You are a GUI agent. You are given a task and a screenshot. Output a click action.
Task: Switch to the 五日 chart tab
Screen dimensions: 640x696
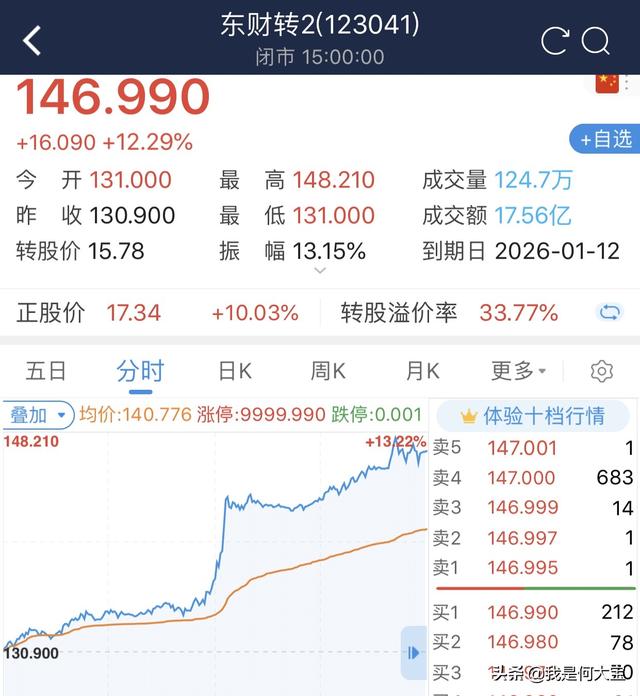[46, 372]
